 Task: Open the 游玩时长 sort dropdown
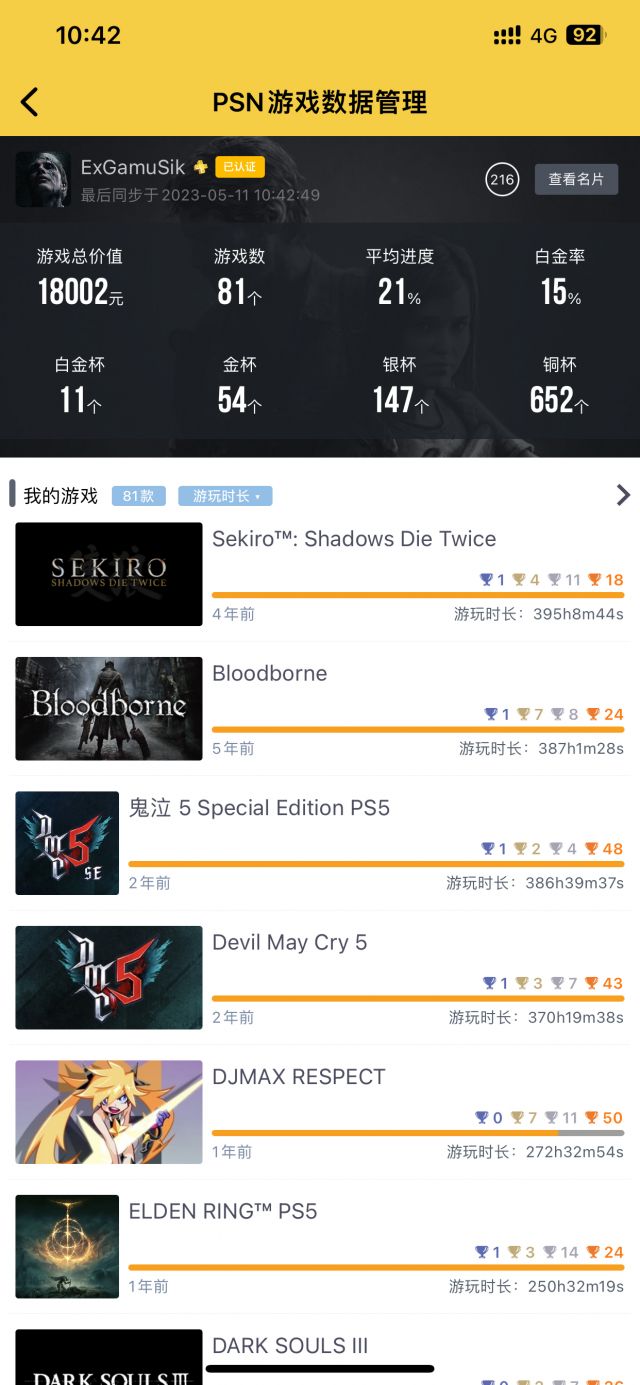225,496
